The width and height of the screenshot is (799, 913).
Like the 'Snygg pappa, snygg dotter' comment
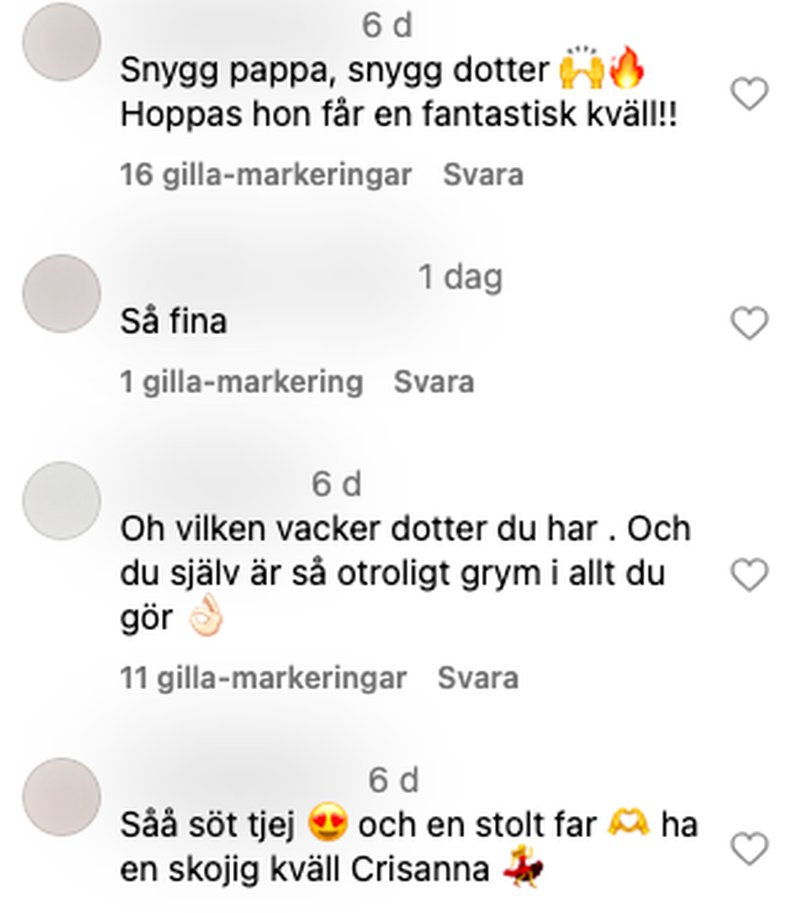[749, 96]
